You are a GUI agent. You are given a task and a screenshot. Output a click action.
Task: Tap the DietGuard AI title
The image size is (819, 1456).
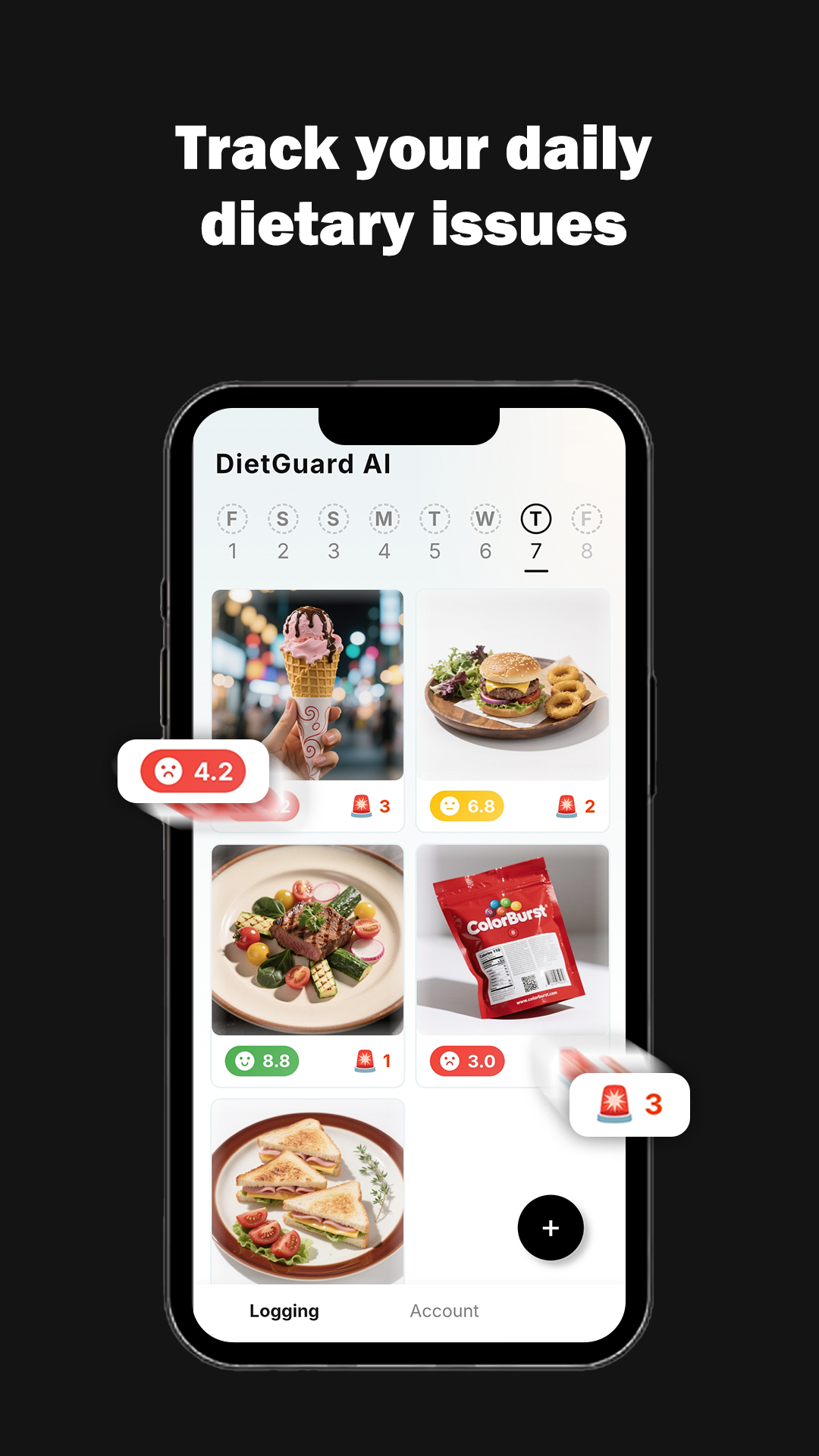[303, 464]
